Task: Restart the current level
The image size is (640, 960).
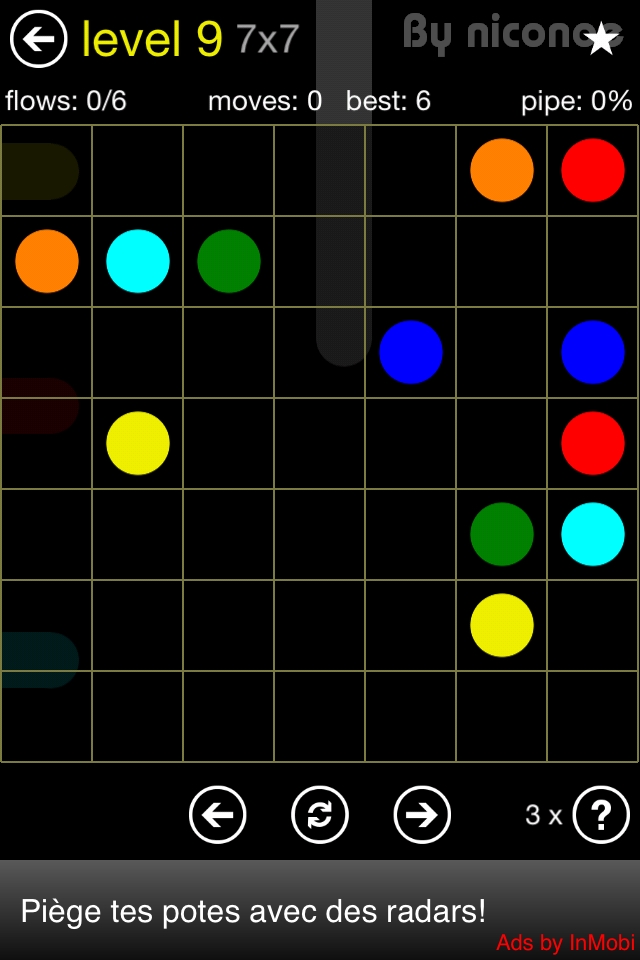Action: 320,815
